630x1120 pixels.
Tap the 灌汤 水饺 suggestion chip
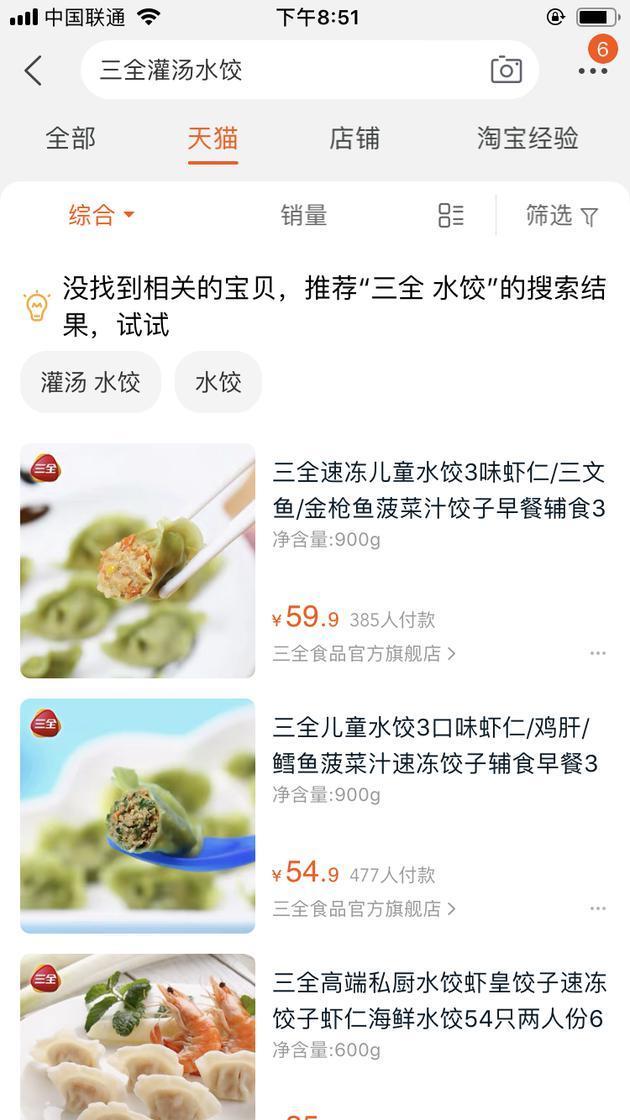coord(90,382)
